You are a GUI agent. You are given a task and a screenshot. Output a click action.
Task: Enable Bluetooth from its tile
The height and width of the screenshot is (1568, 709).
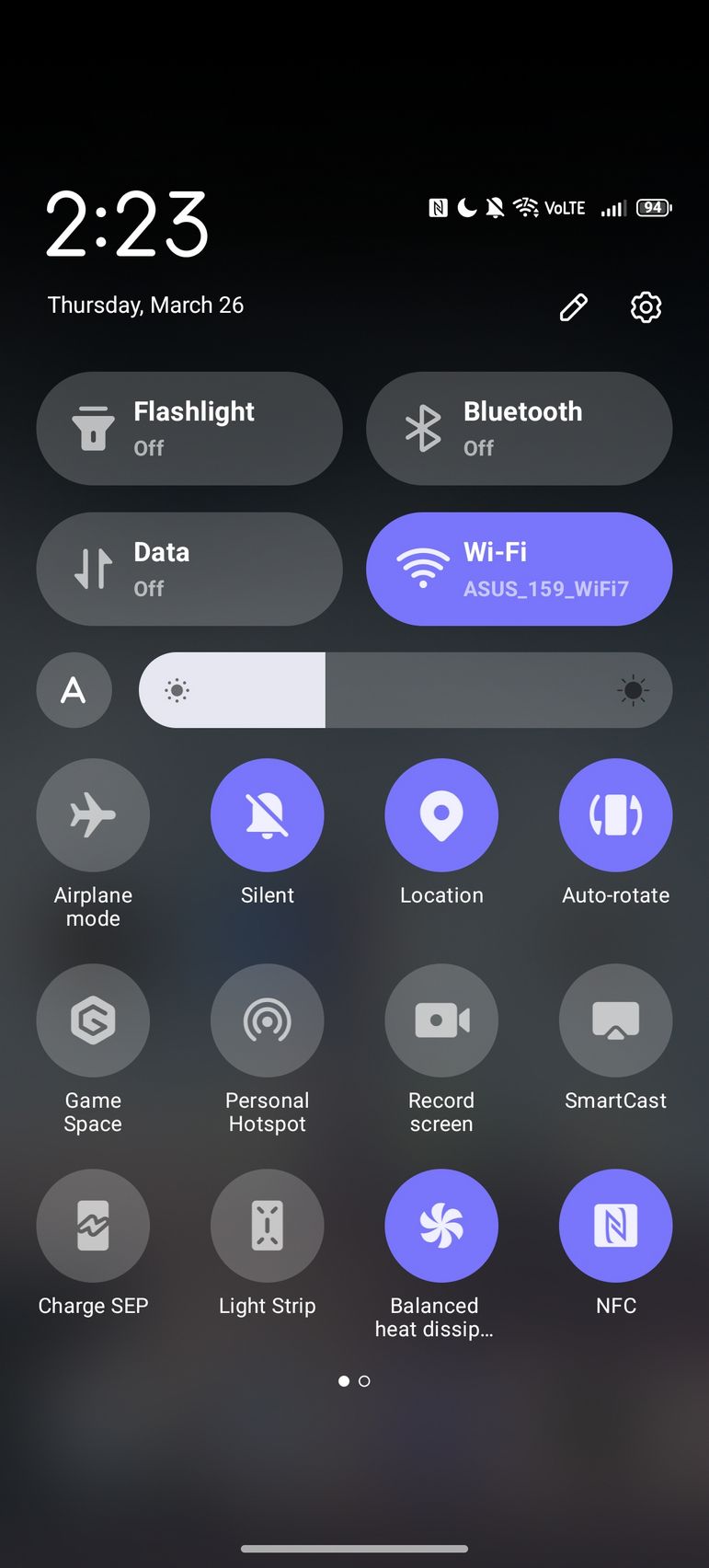coord(519,429)
